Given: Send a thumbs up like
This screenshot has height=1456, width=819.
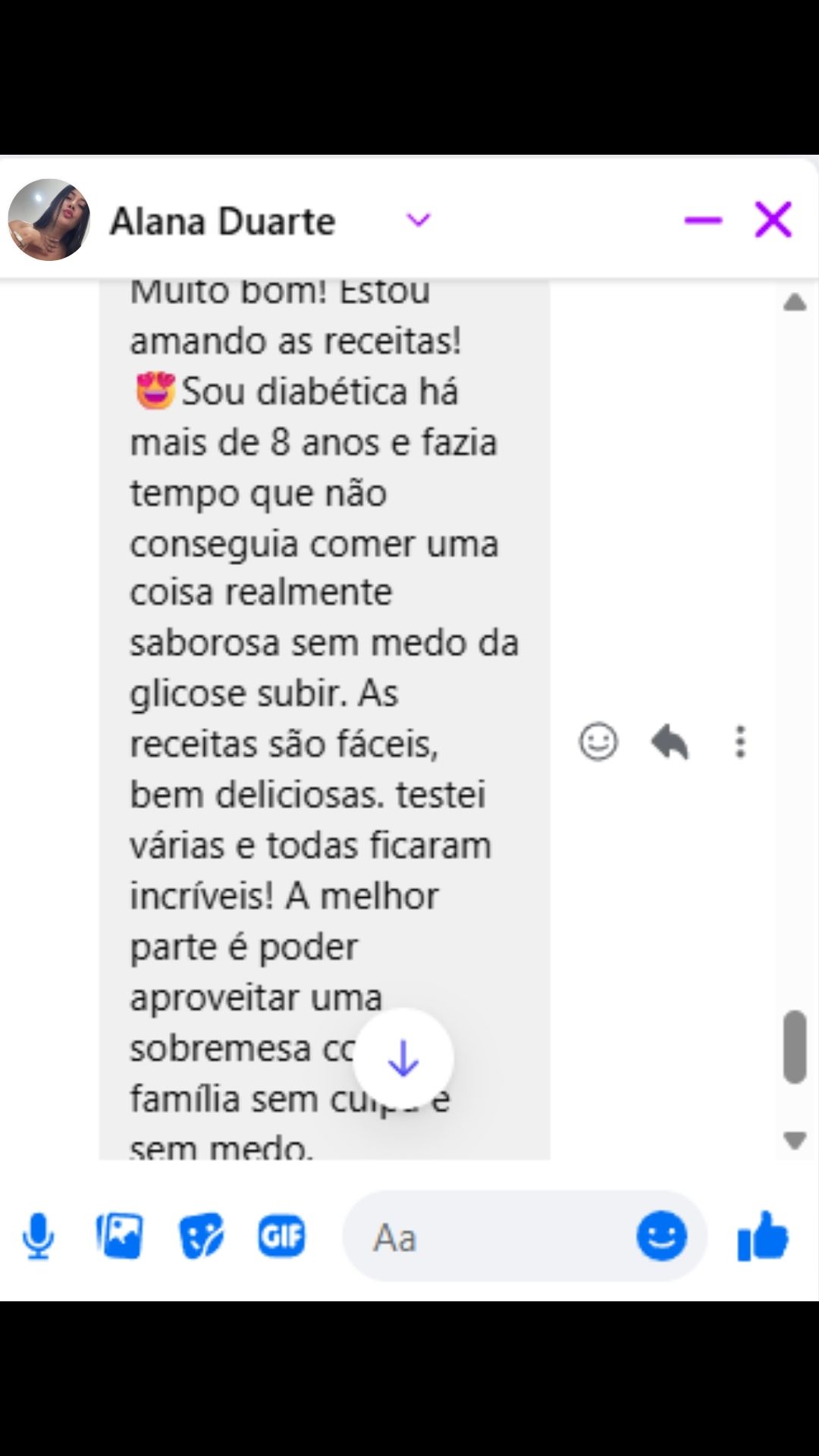Looking at the screenshot, I should (762, 1236).
